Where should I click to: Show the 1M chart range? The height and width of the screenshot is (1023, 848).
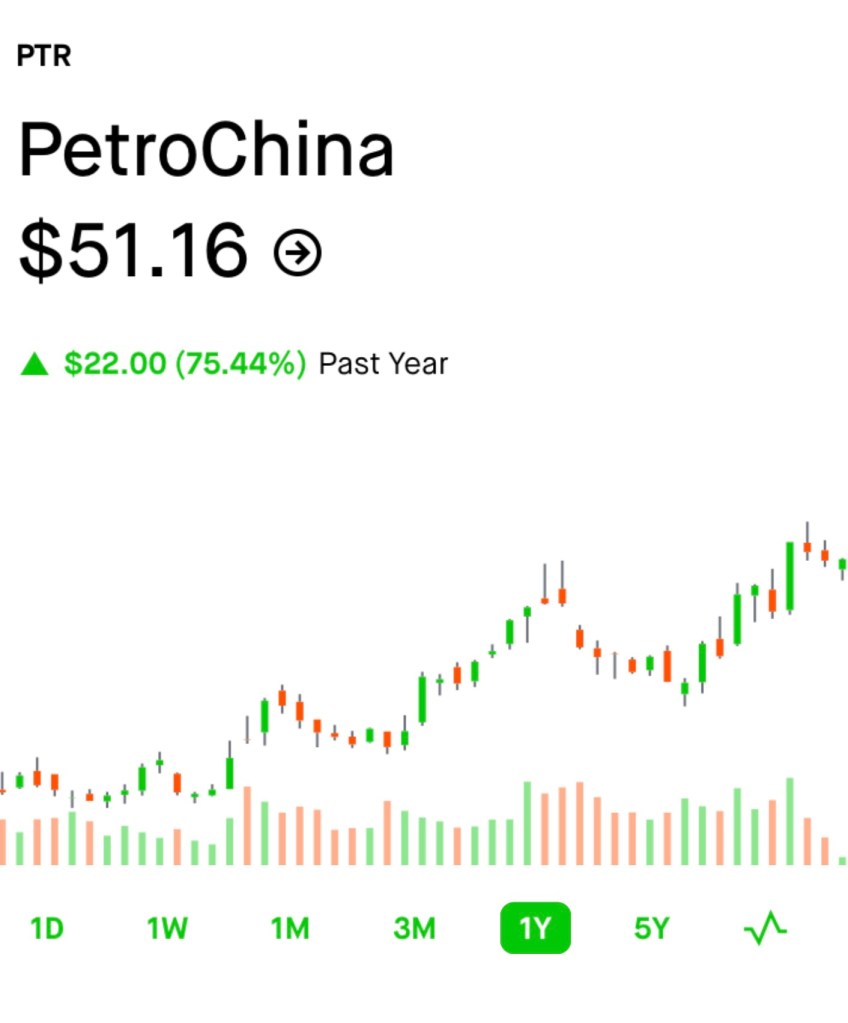click(290, 929)
